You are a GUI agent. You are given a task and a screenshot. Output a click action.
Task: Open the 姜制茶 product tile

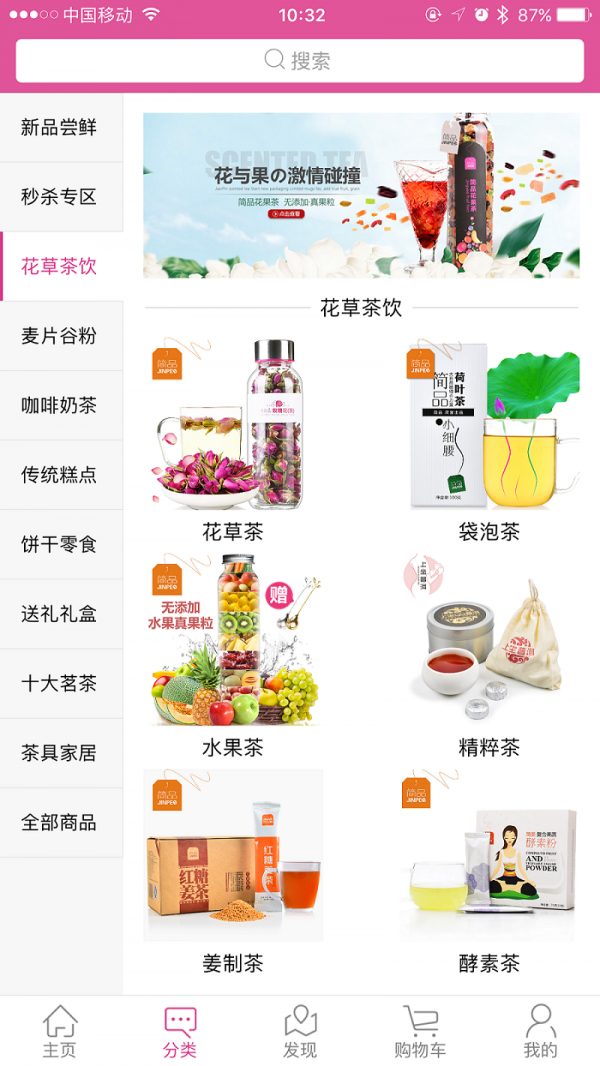pyautogui.click(x=233, y=870)
